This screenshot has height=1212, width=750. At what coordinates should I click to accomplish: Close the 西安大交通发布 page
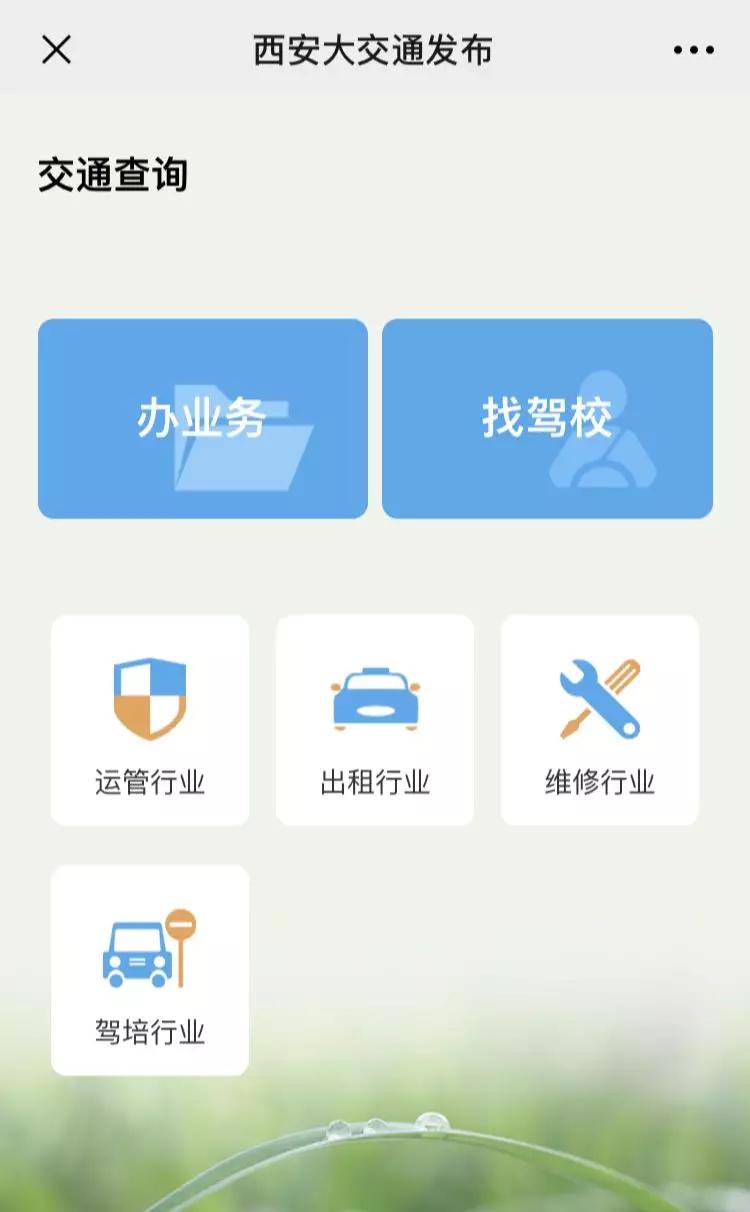pyautogui.click(x=56, y=49)
